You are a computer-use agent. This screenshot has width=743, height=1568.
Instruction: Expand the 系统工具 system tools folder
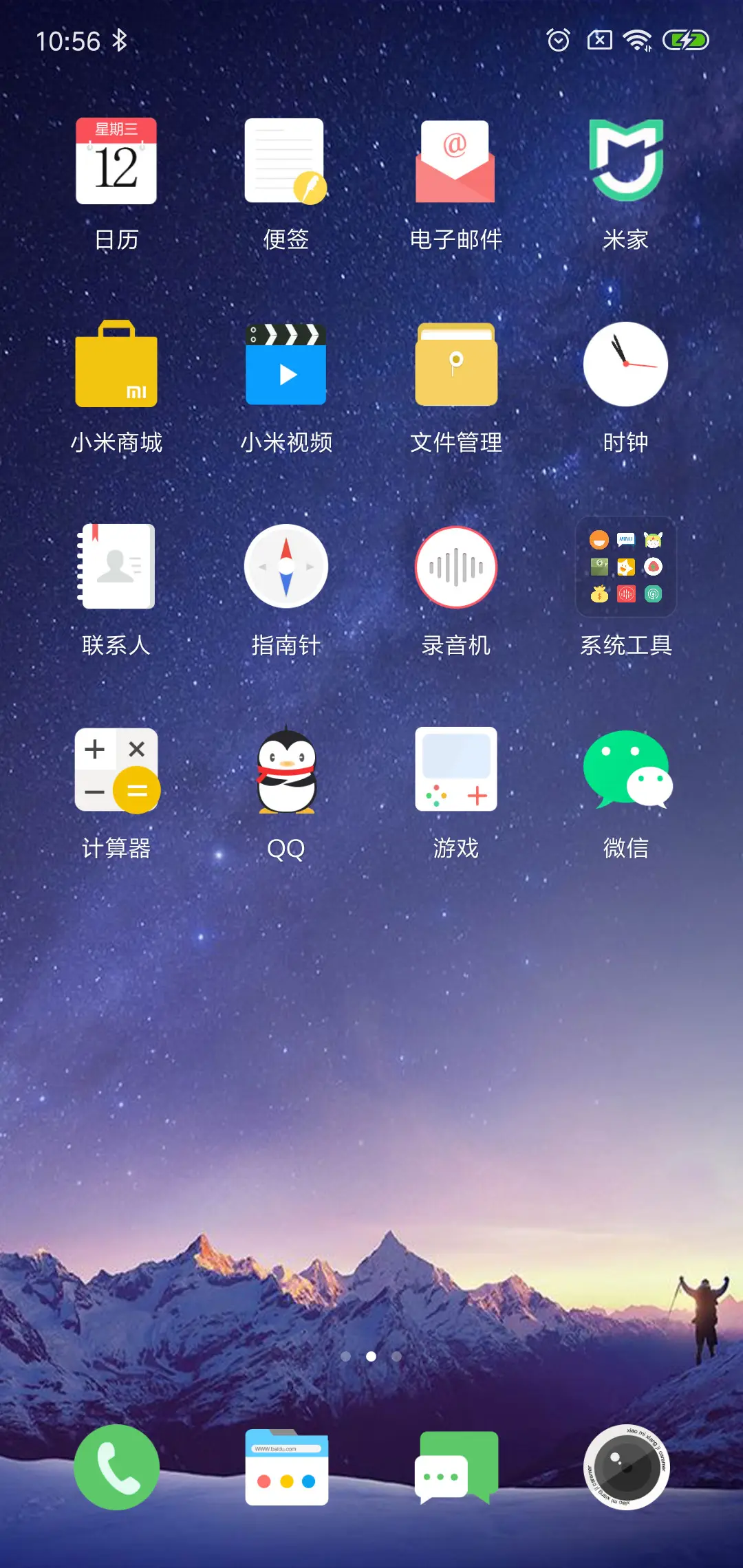coord(626,566)
